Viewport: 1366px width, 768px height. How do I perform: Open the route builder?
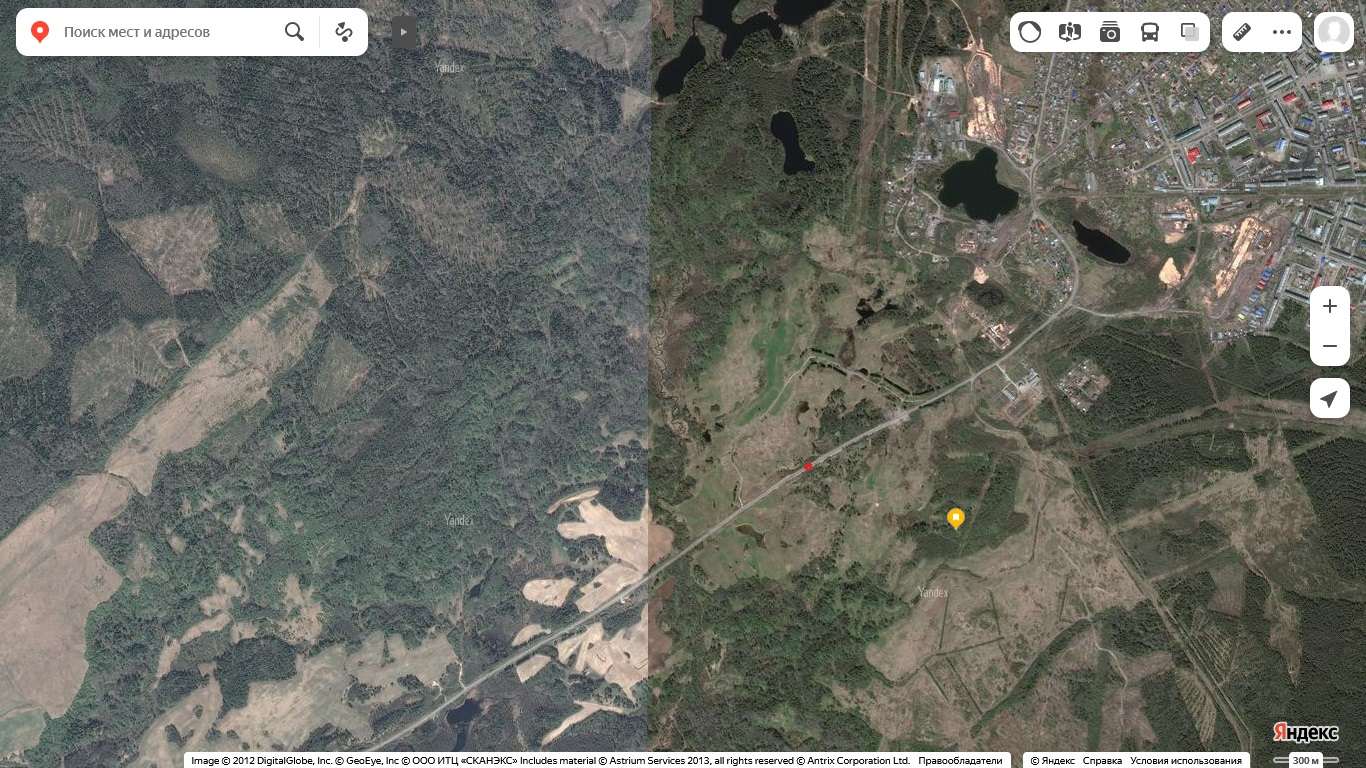[x=344, y=32]
